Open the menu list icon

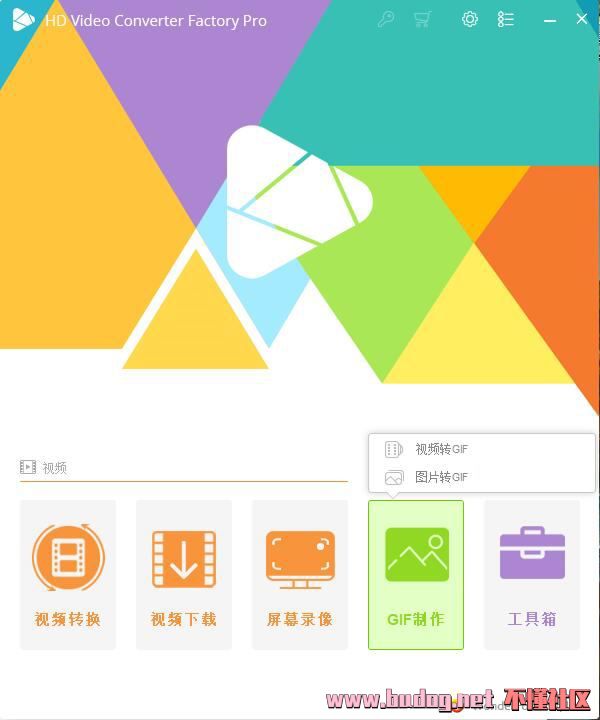pos(506,19)
